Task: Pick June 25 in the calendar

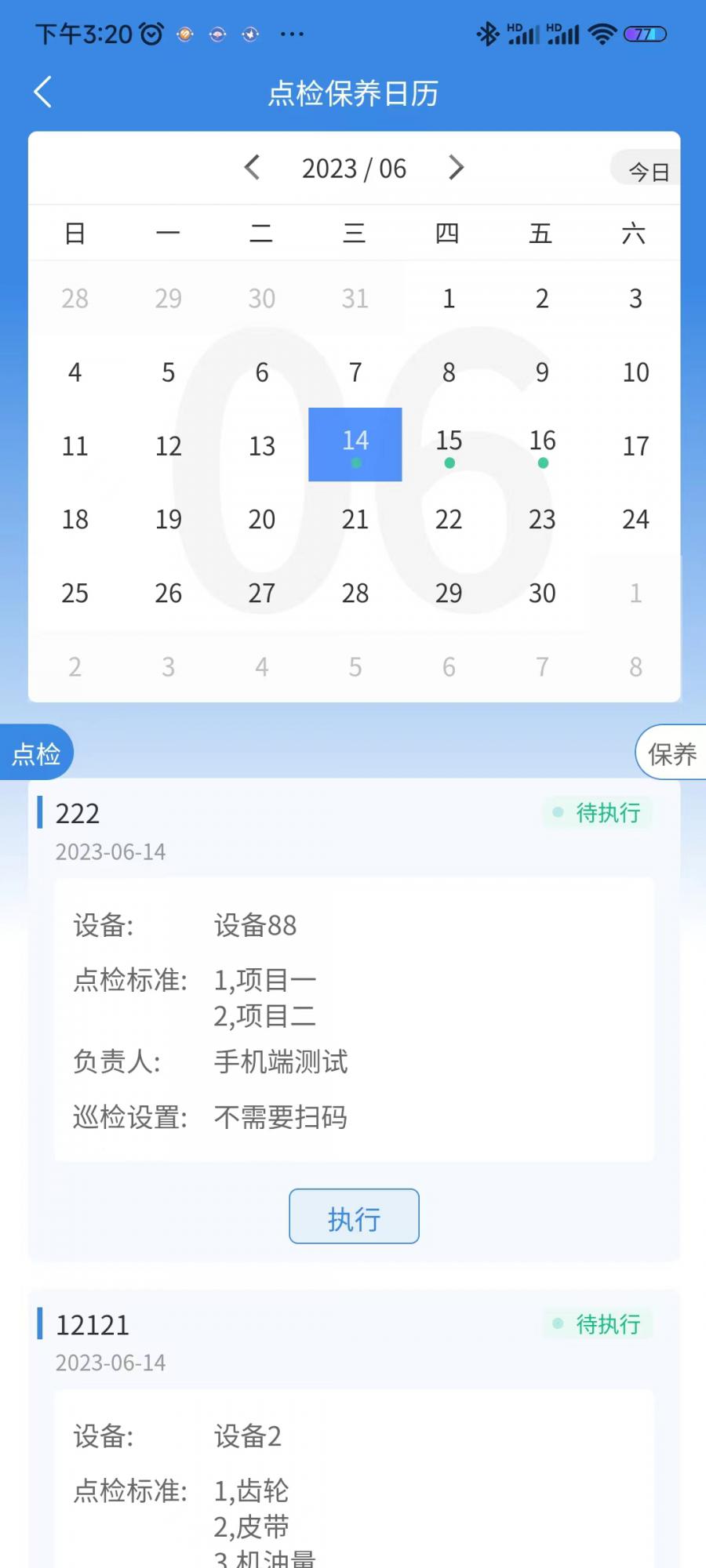Action: tap(75, 593)
